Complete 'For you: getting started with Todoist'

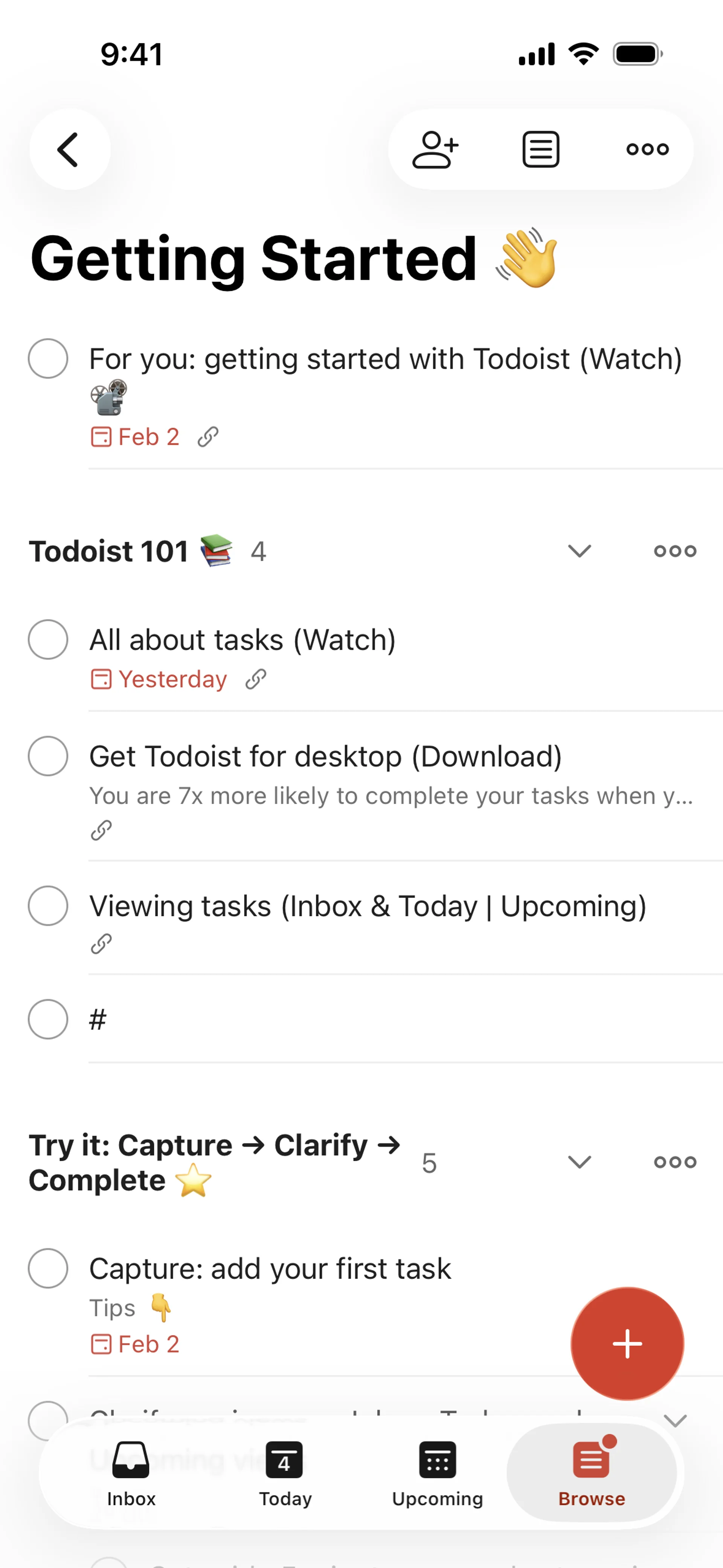point(48,359)
